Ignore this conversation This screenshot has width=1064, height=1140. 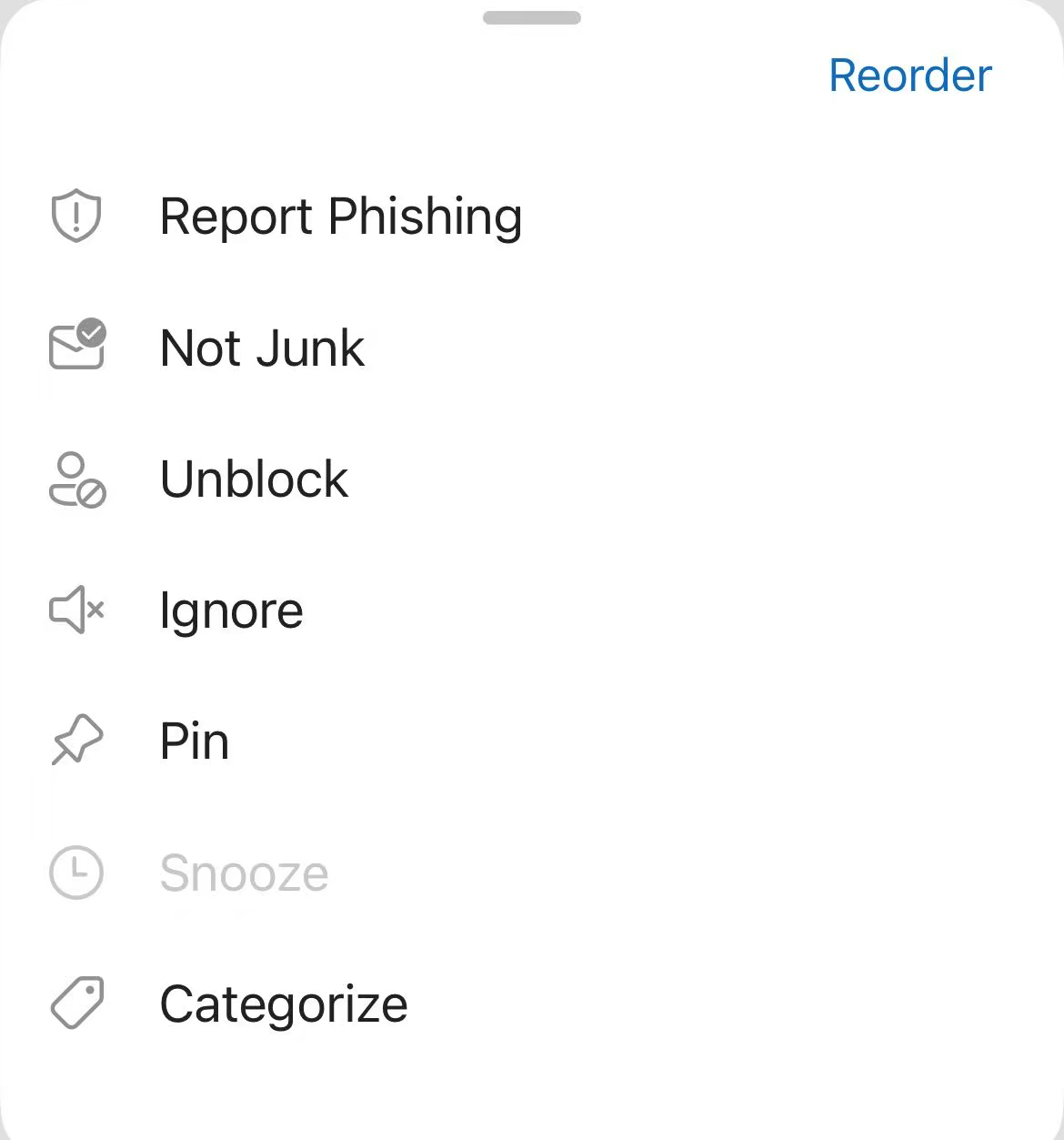pyautogui.click(x=231, y=610)
